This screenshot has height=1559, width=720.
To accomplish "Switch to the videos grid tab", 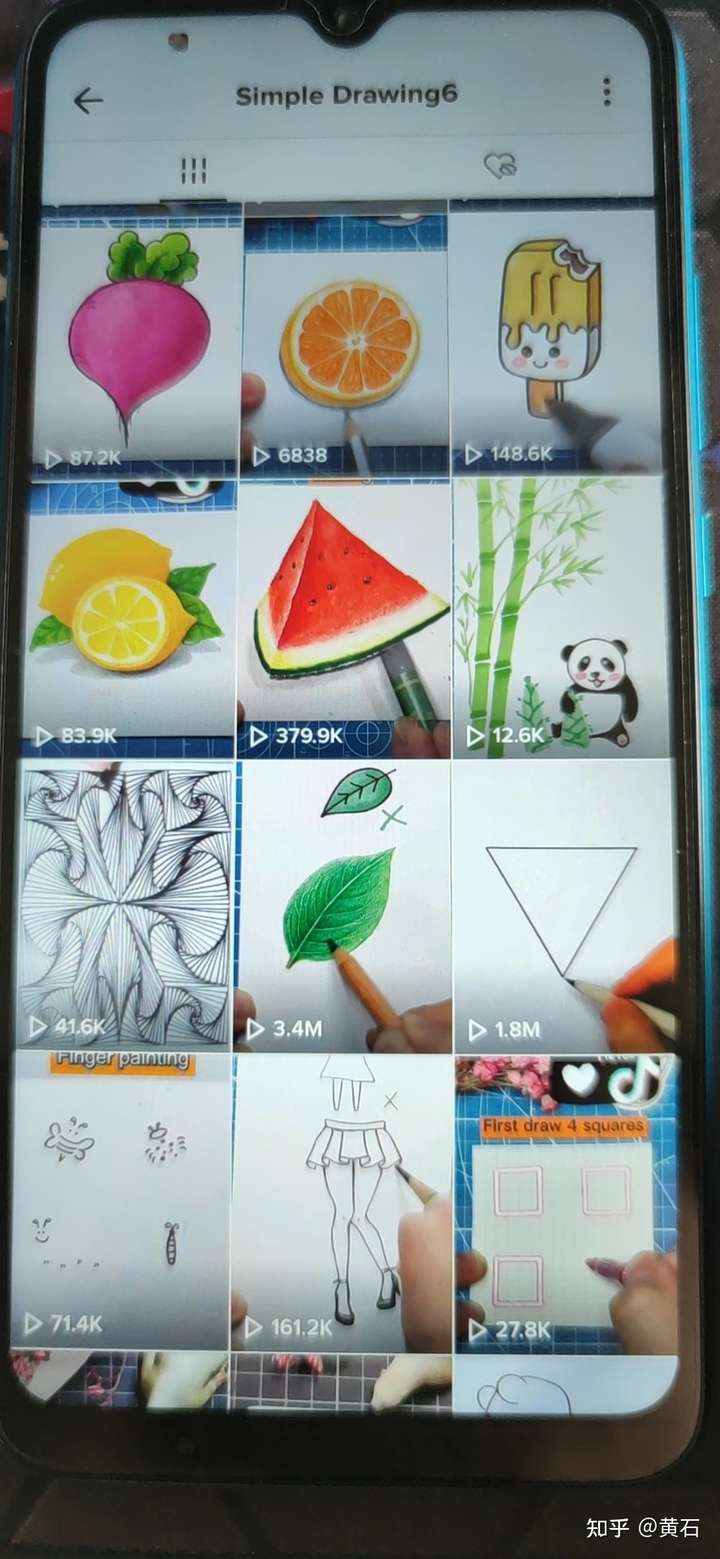I will pos(193,170).
